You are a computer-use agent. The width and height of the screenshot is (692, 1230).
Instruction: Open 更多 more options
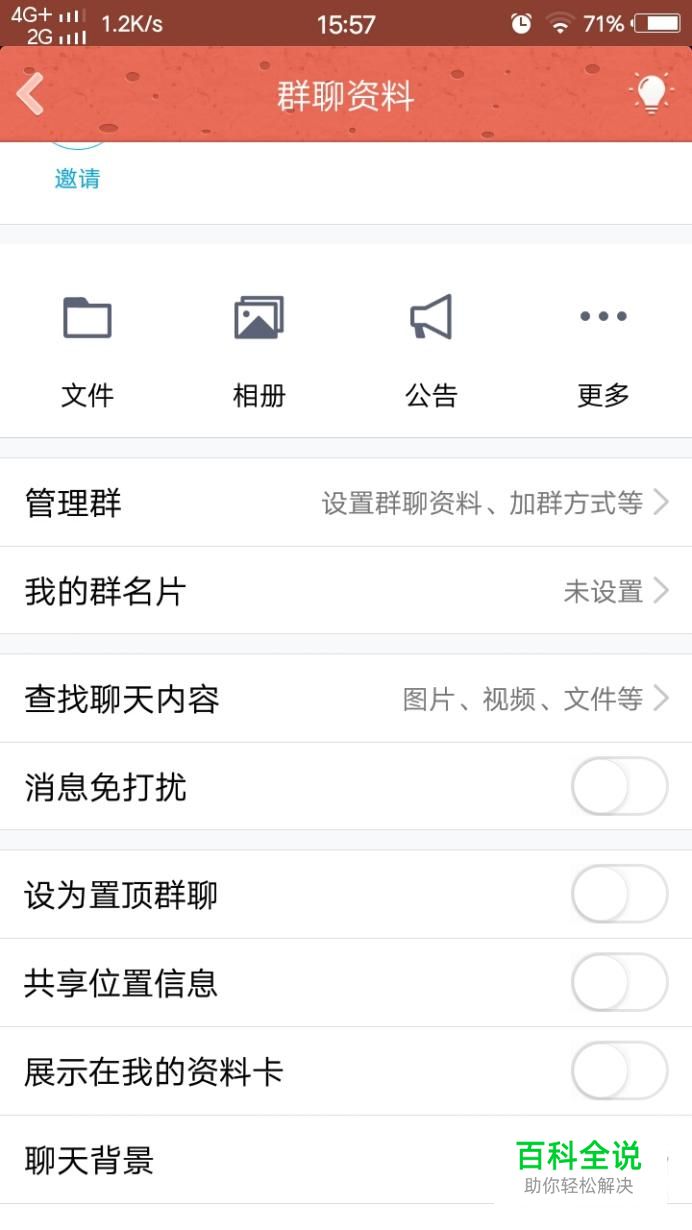[603, 351]
